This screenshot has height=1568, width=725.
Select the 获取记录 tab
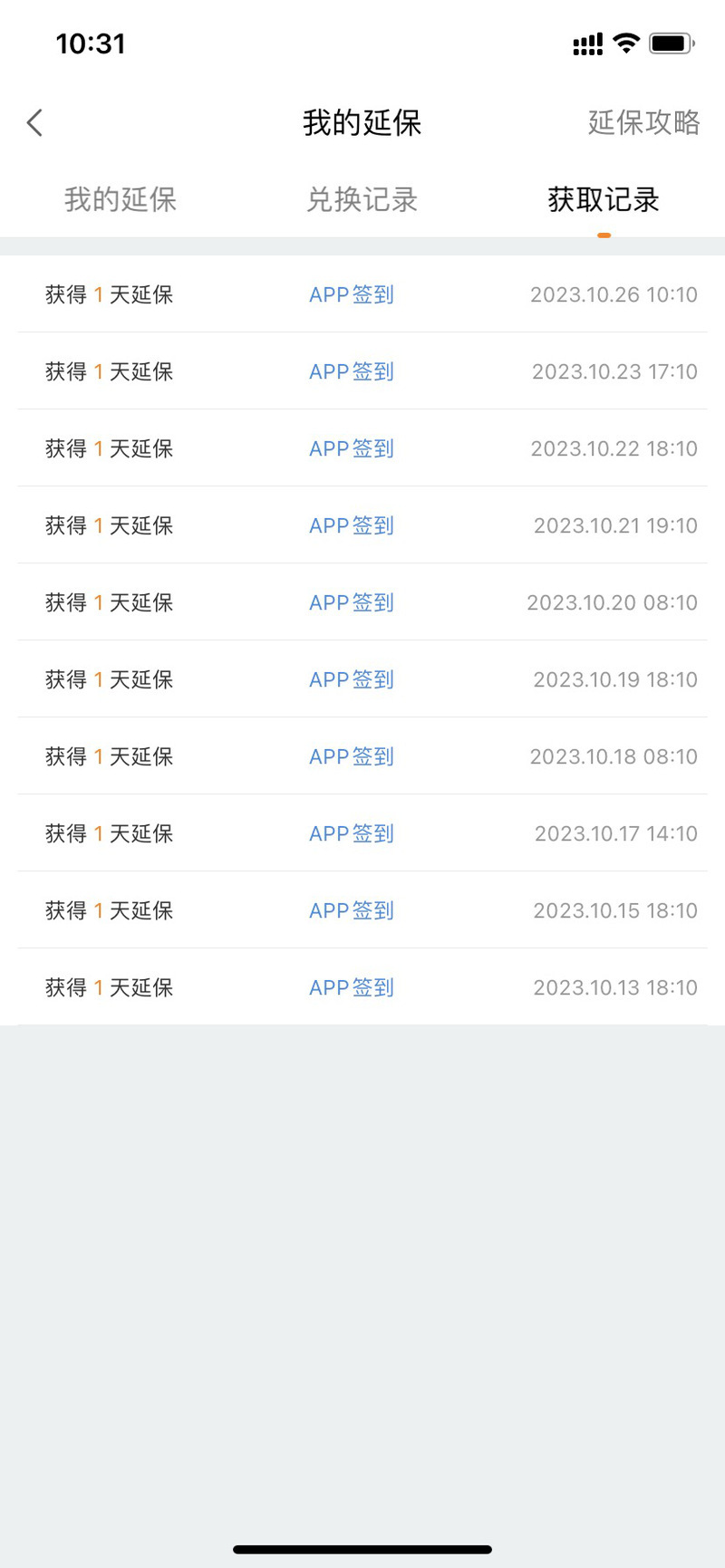click(604, 199)
